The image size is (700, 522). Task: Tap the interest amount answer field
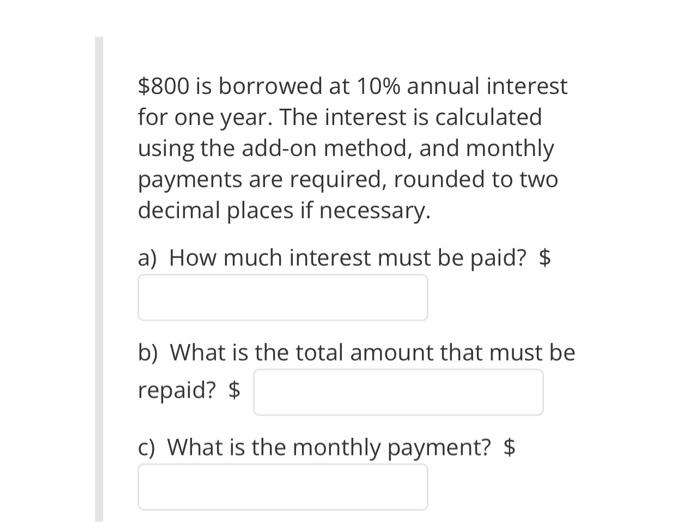(x=282, y=298)
